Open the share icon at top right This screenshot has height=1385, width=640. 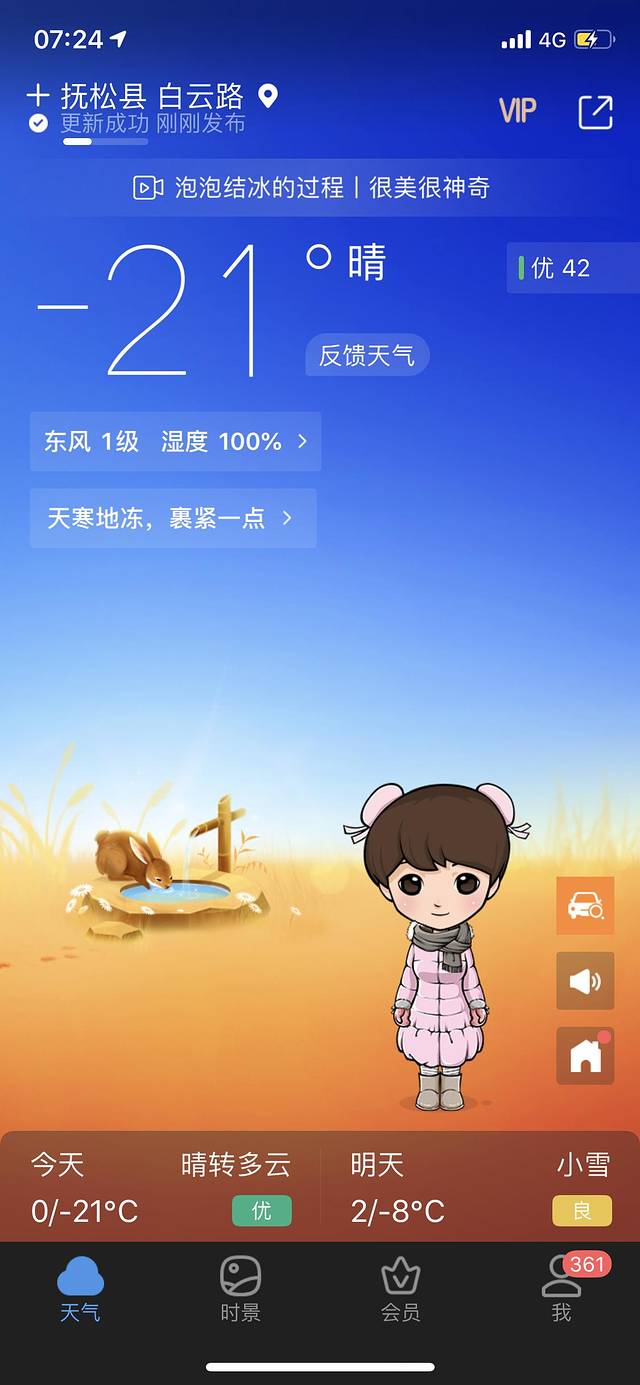[x=595, y=111]
